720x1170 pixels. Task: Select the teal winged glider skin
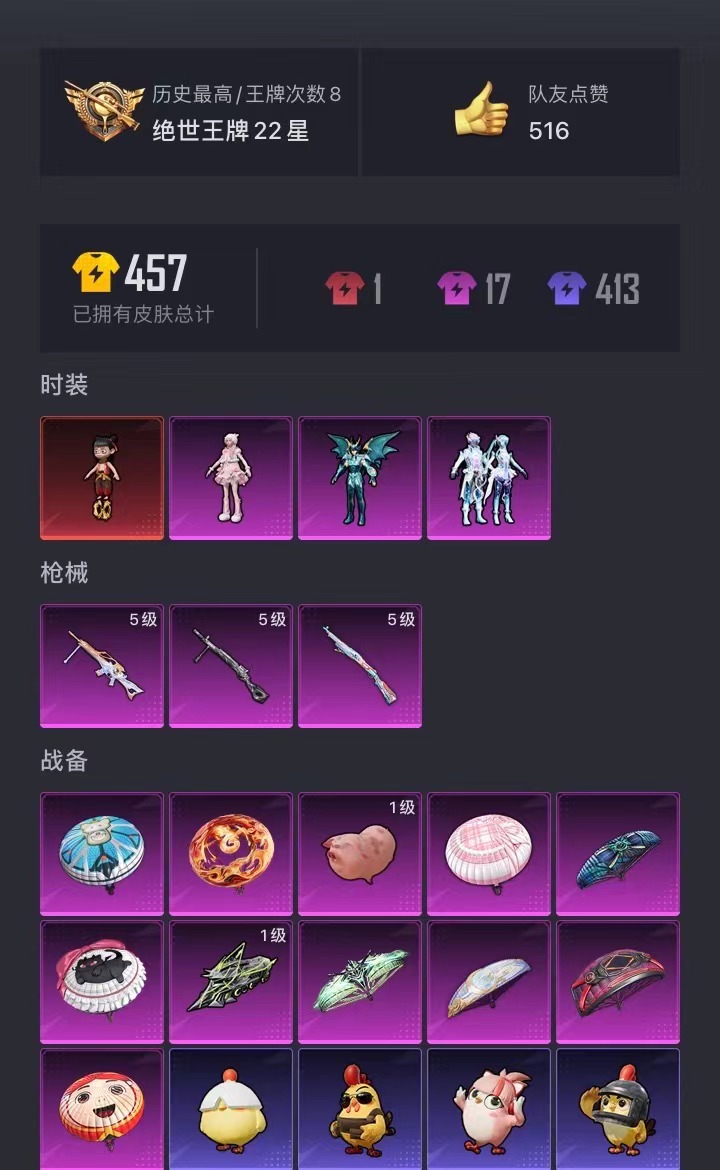click(x=360, y=982)
